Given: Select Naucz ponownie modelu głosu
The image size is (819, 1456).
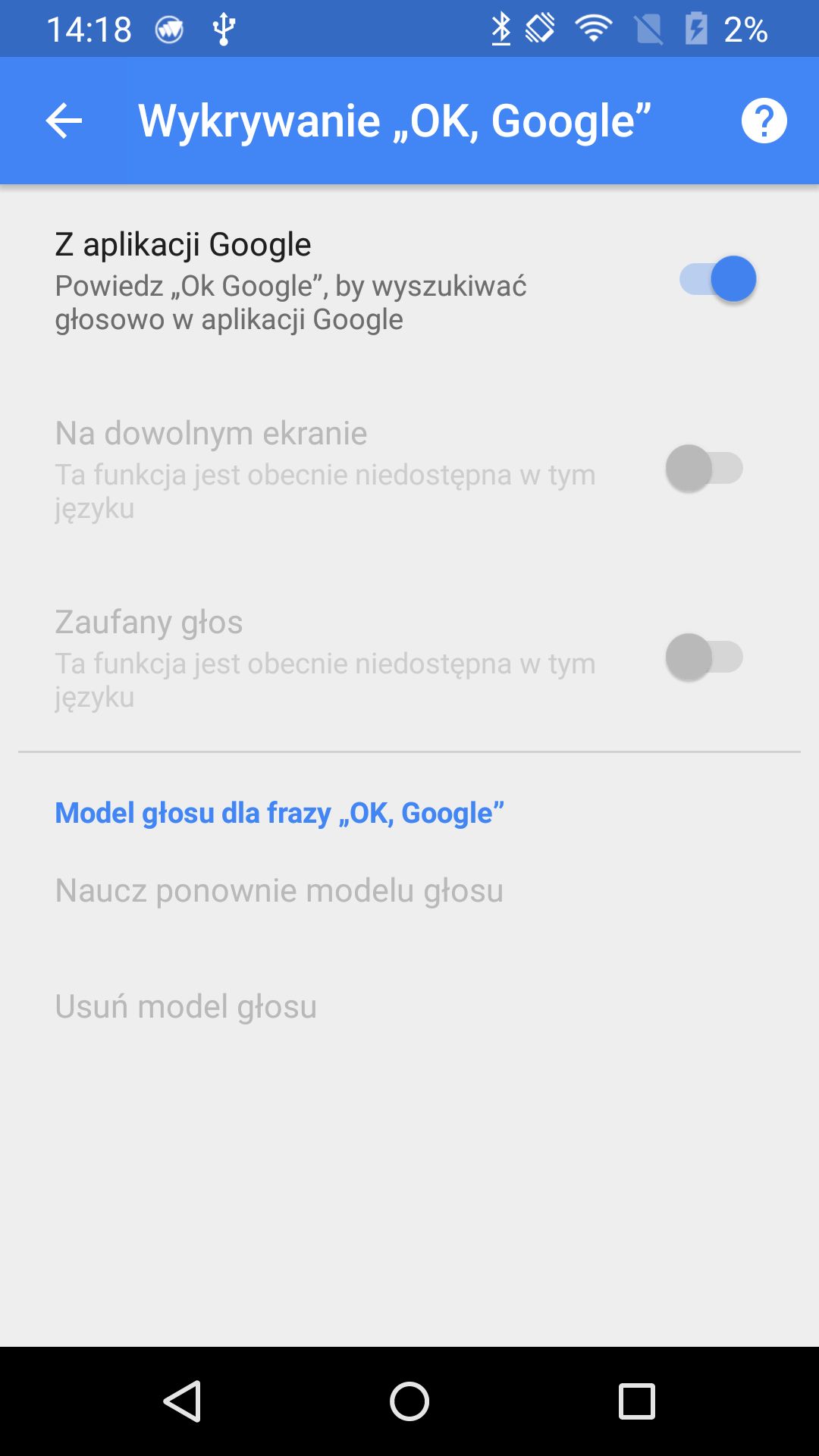Looking at the screenshot, I should click(279, 890).
